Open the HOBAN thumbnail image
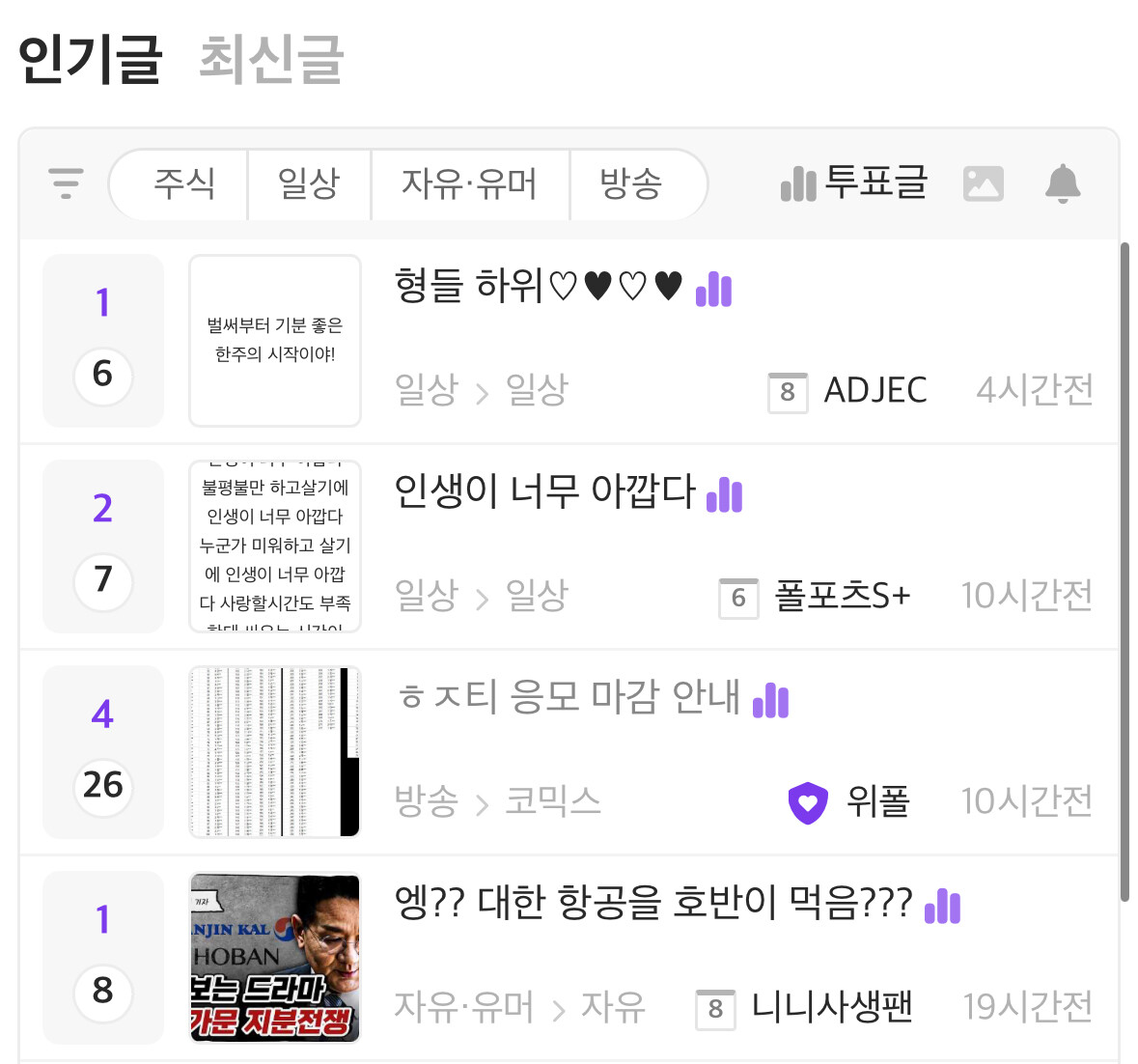The height and width of the screenshot is (1064, 1138). pos(275,958)
